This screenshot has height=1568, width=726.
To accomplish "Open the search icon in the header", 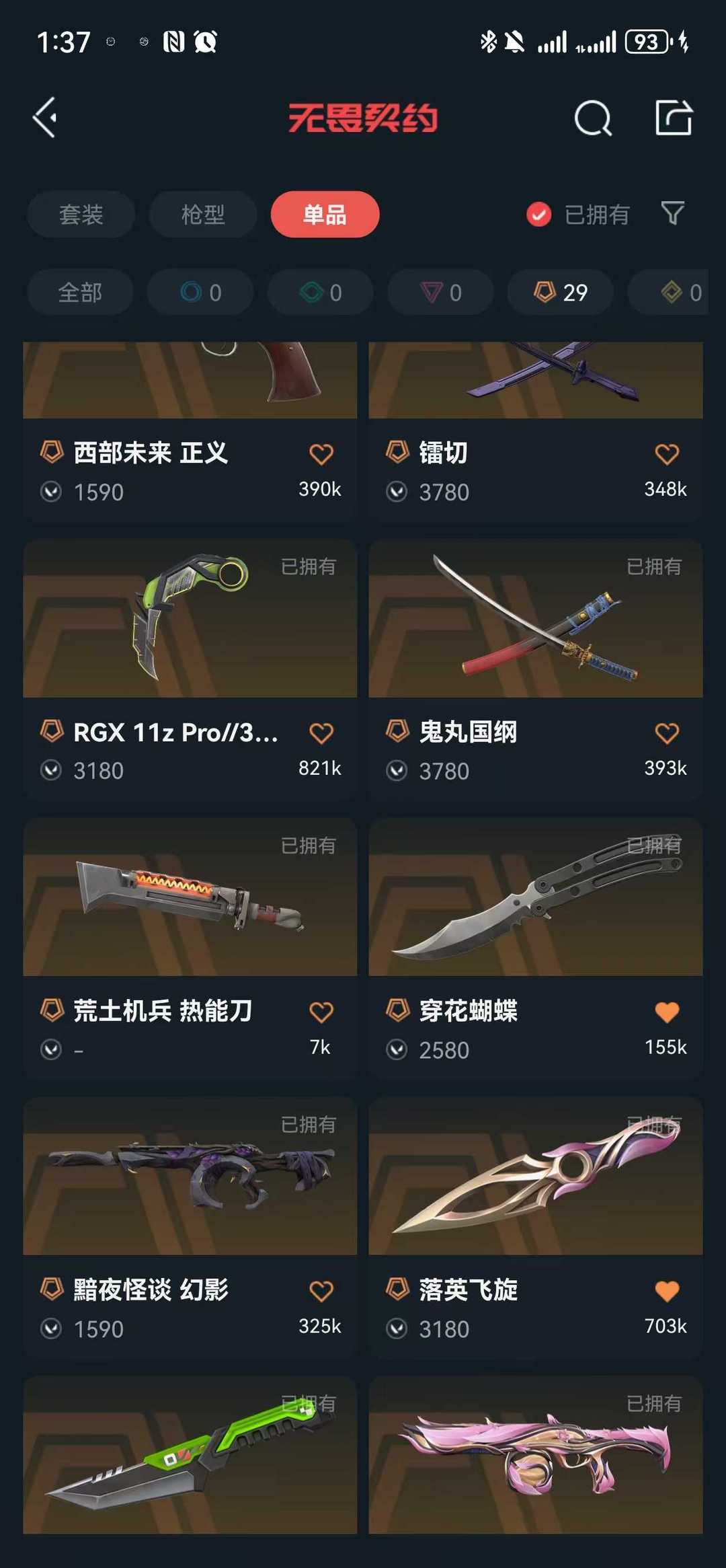I will [x=593, y=118].
